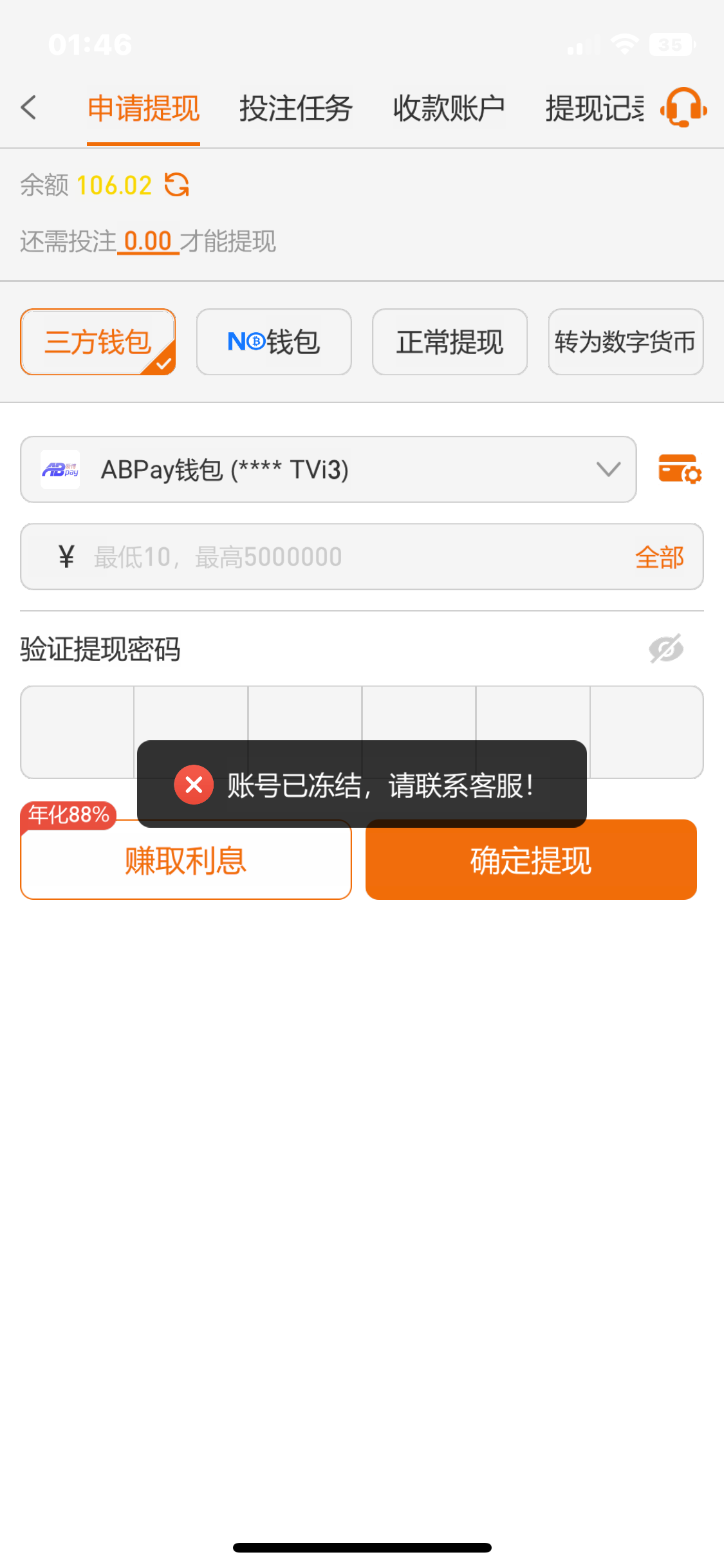
Task: Toggle withdrawal password visibility eye icon
Action: point(666,649)
